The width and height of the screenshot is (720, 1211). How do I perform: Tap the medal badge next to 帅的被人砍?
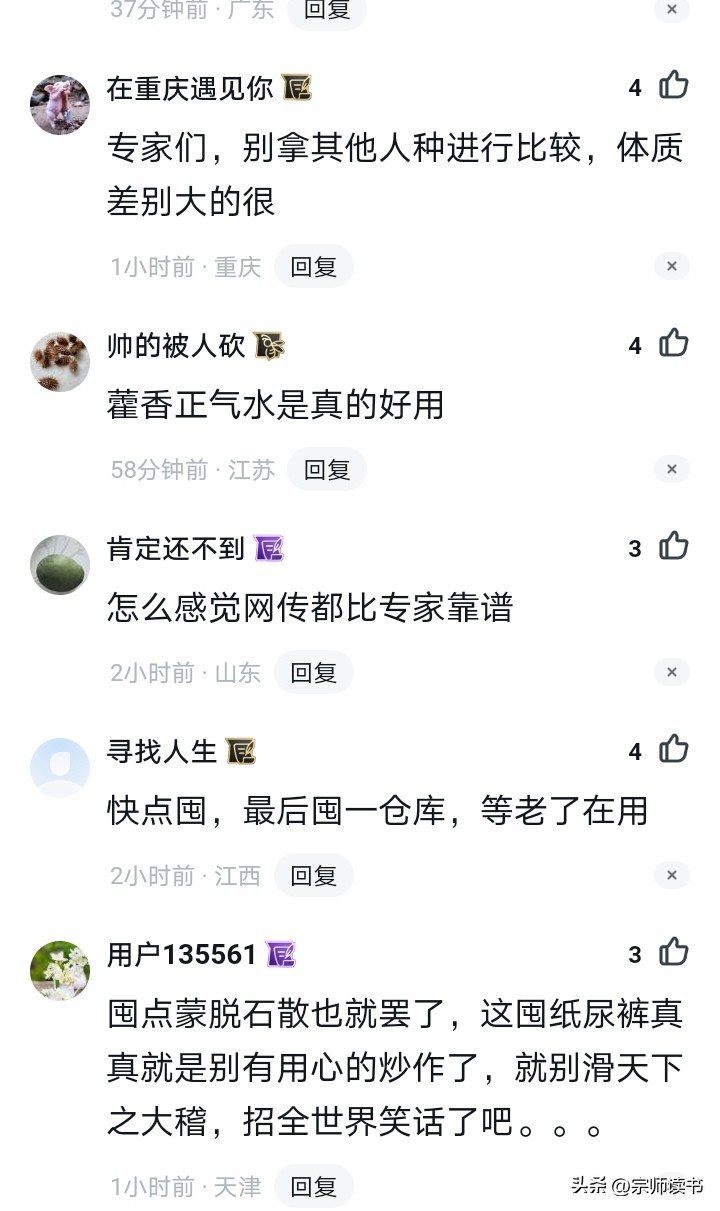click(268, 346)
